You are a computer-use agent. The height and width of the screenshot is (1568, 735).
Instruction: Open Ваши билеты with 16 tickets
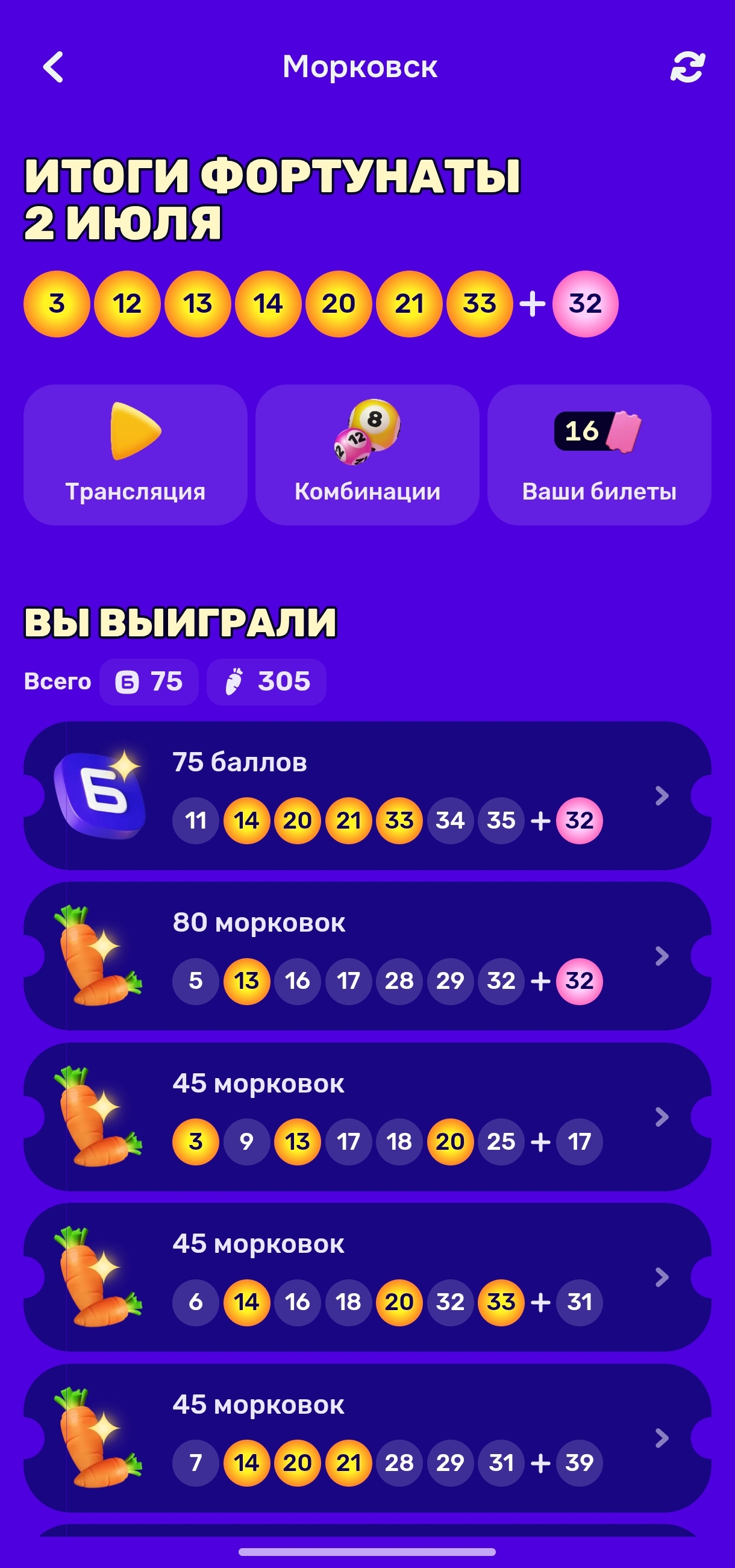click(599, 455)
